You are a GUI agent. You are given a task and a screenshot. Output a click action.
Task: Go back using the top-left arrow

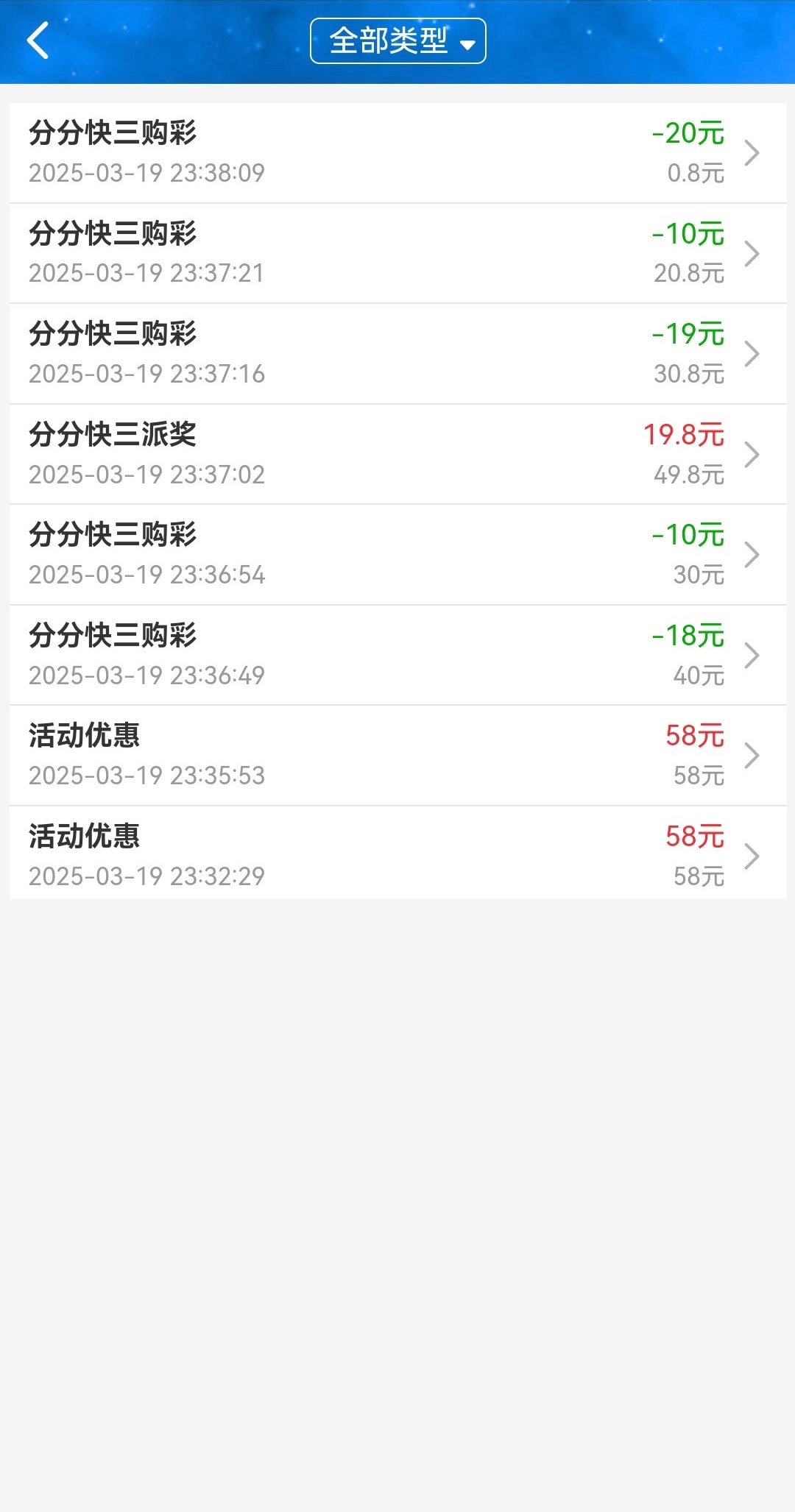click(38, 40)
